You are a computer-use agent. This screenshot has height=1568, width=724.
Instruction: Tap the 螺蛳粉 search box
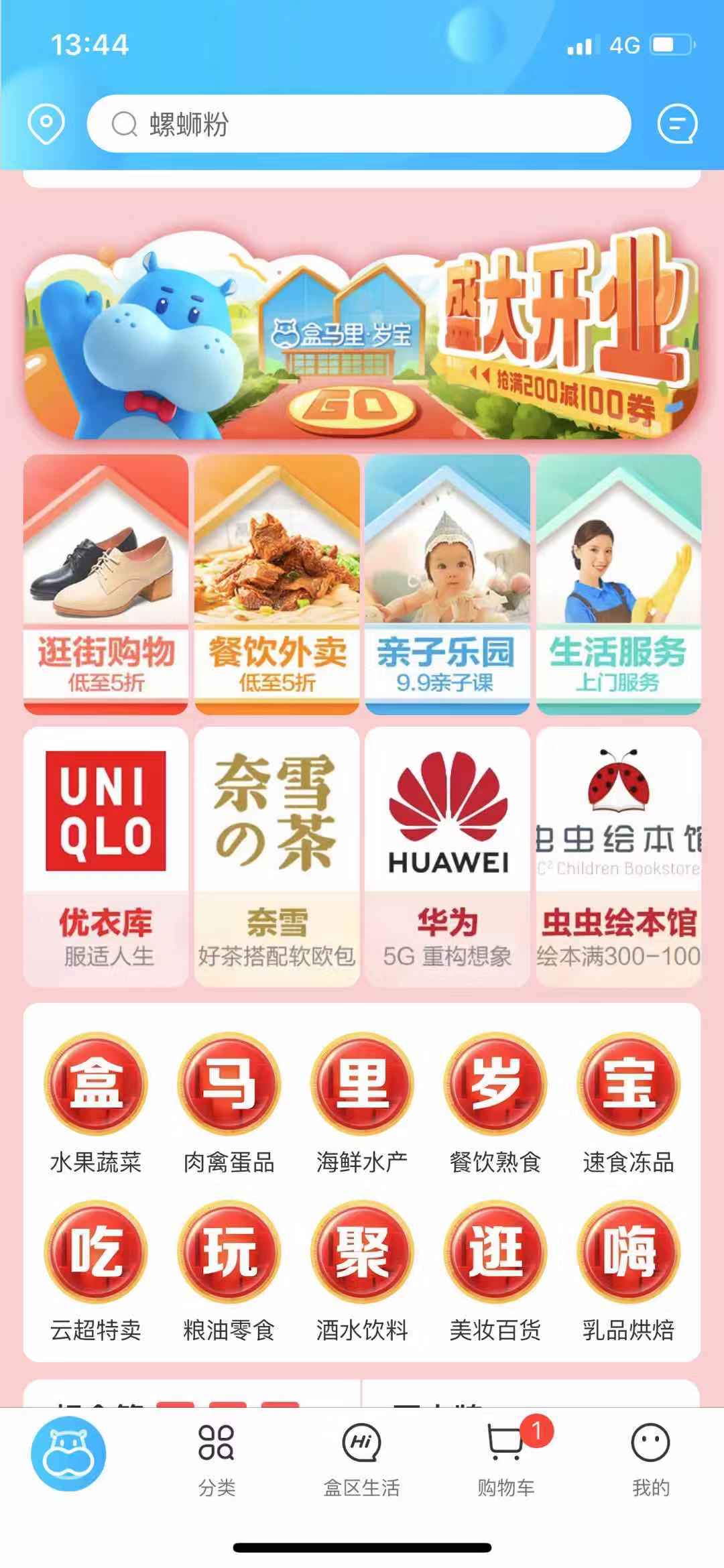(359, 124)
